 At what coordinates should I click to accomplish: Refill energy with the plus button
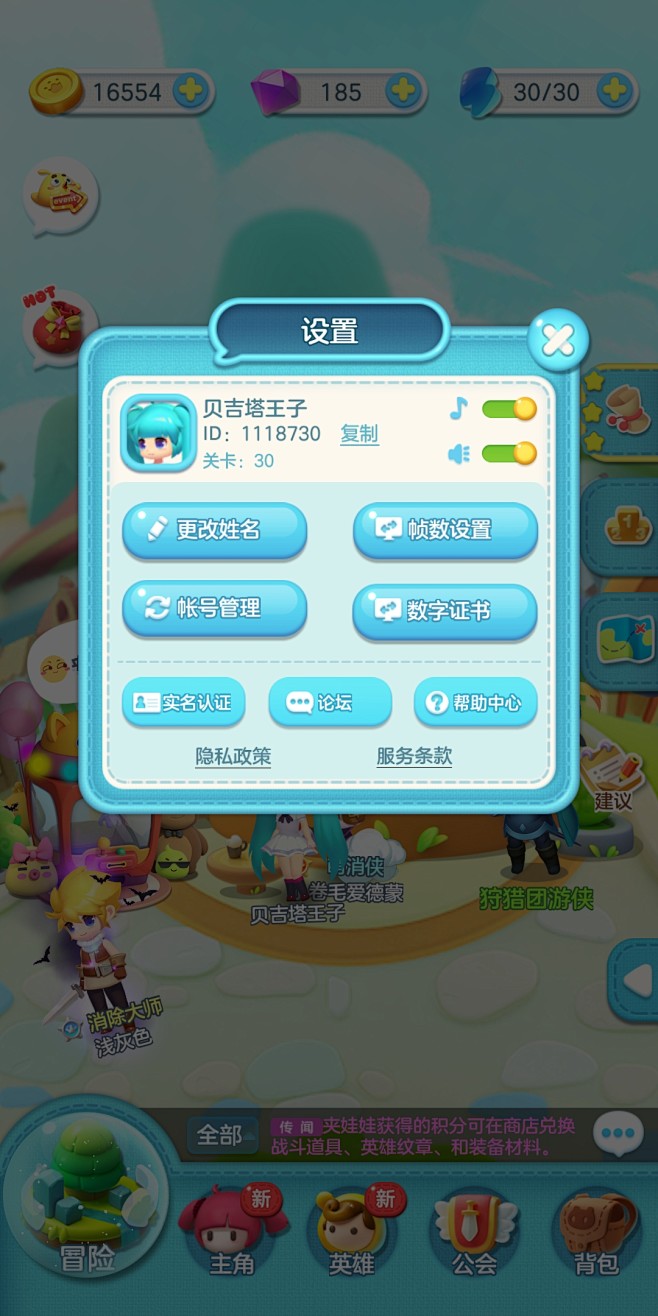(616, 92)
